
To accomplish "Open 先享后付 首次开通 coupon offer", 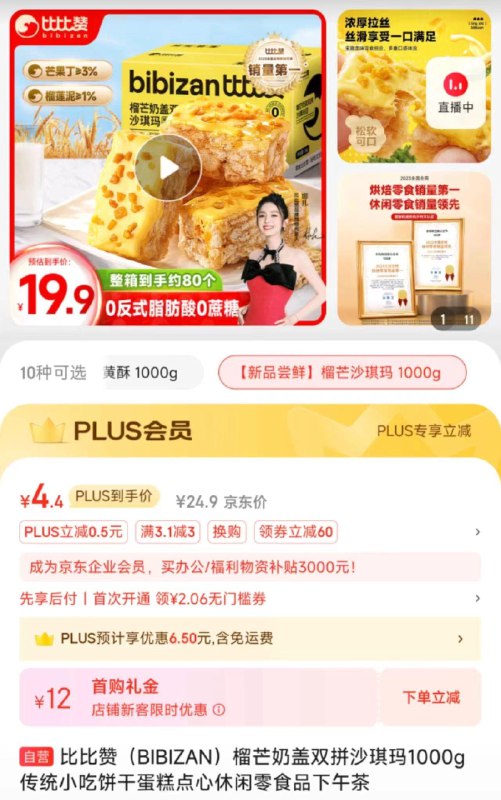I will point(250,598).
